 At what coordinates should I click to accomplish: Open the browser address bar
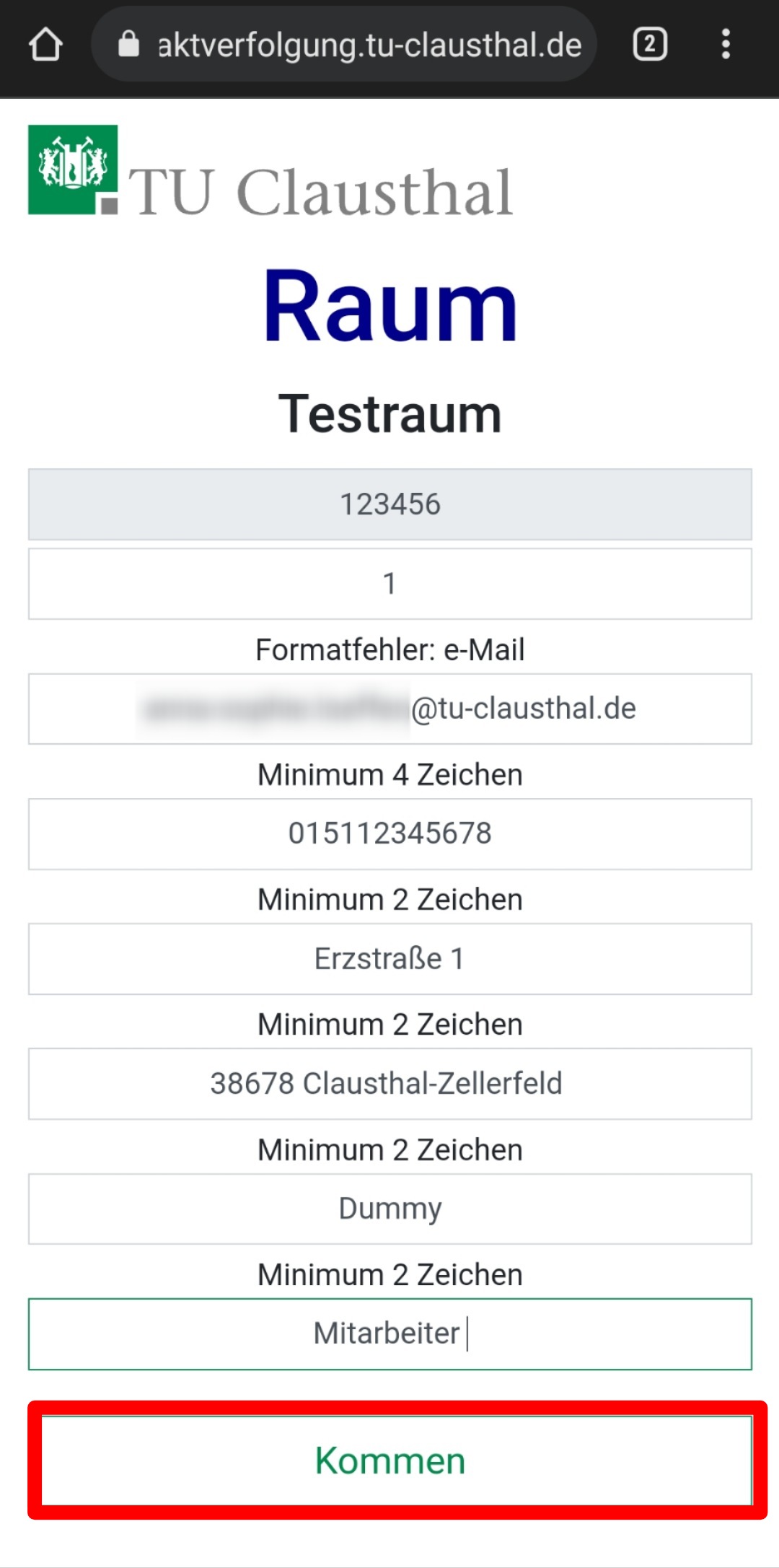coord(344,45)
